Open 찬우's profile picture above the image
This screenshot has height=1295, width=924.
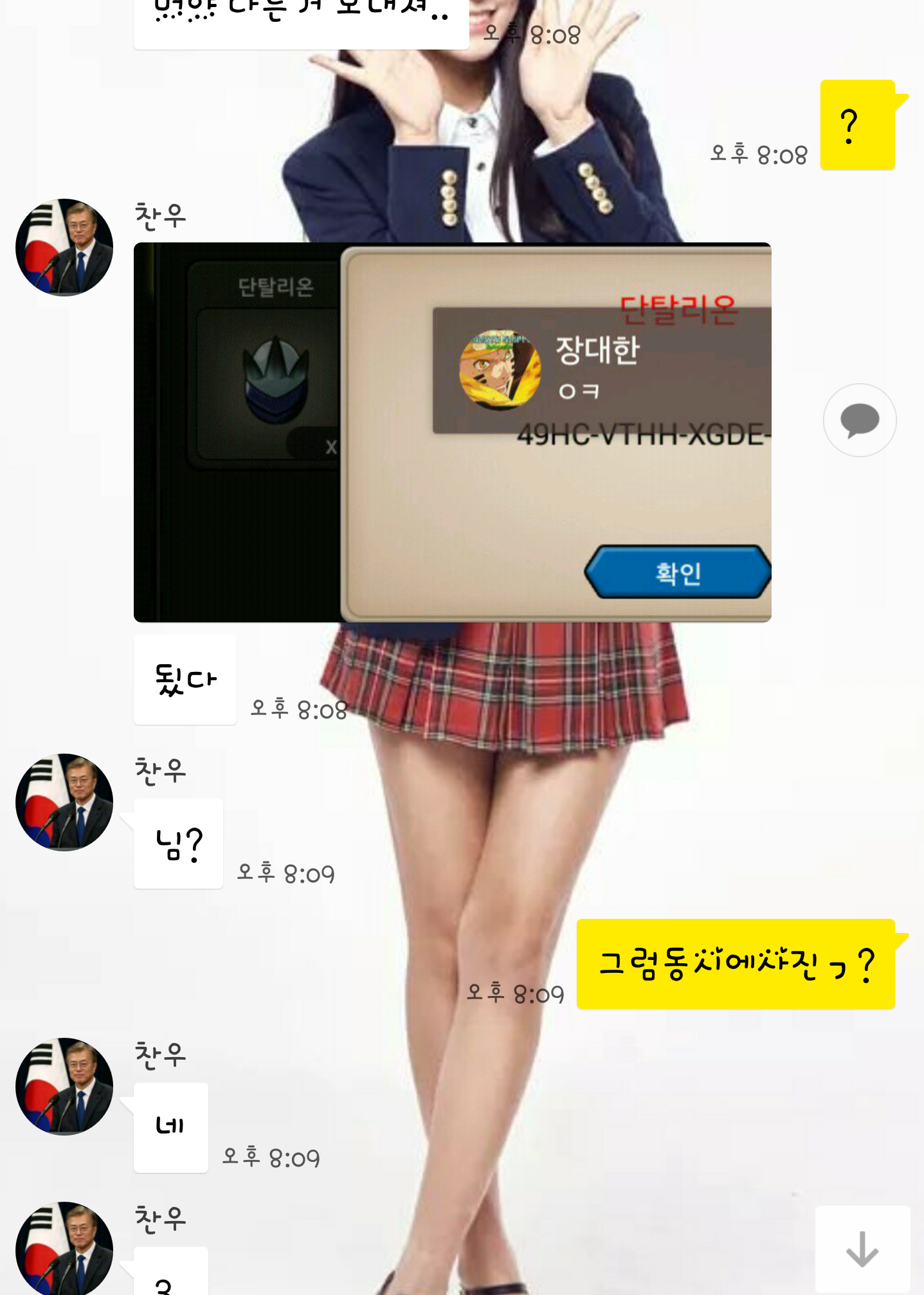[x=64, y=248]
